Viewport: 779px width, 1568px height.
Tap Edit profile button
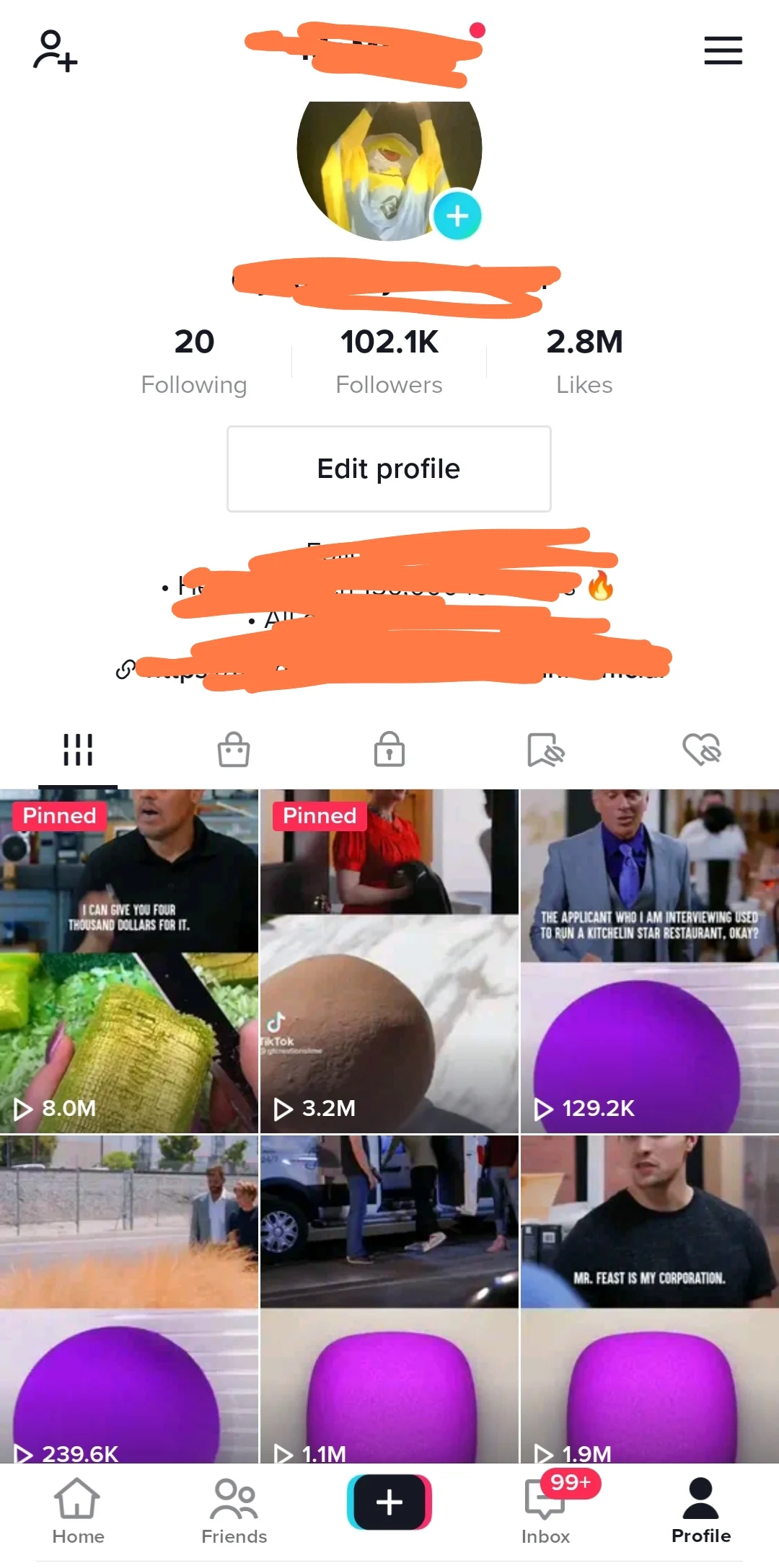point(389,469)
